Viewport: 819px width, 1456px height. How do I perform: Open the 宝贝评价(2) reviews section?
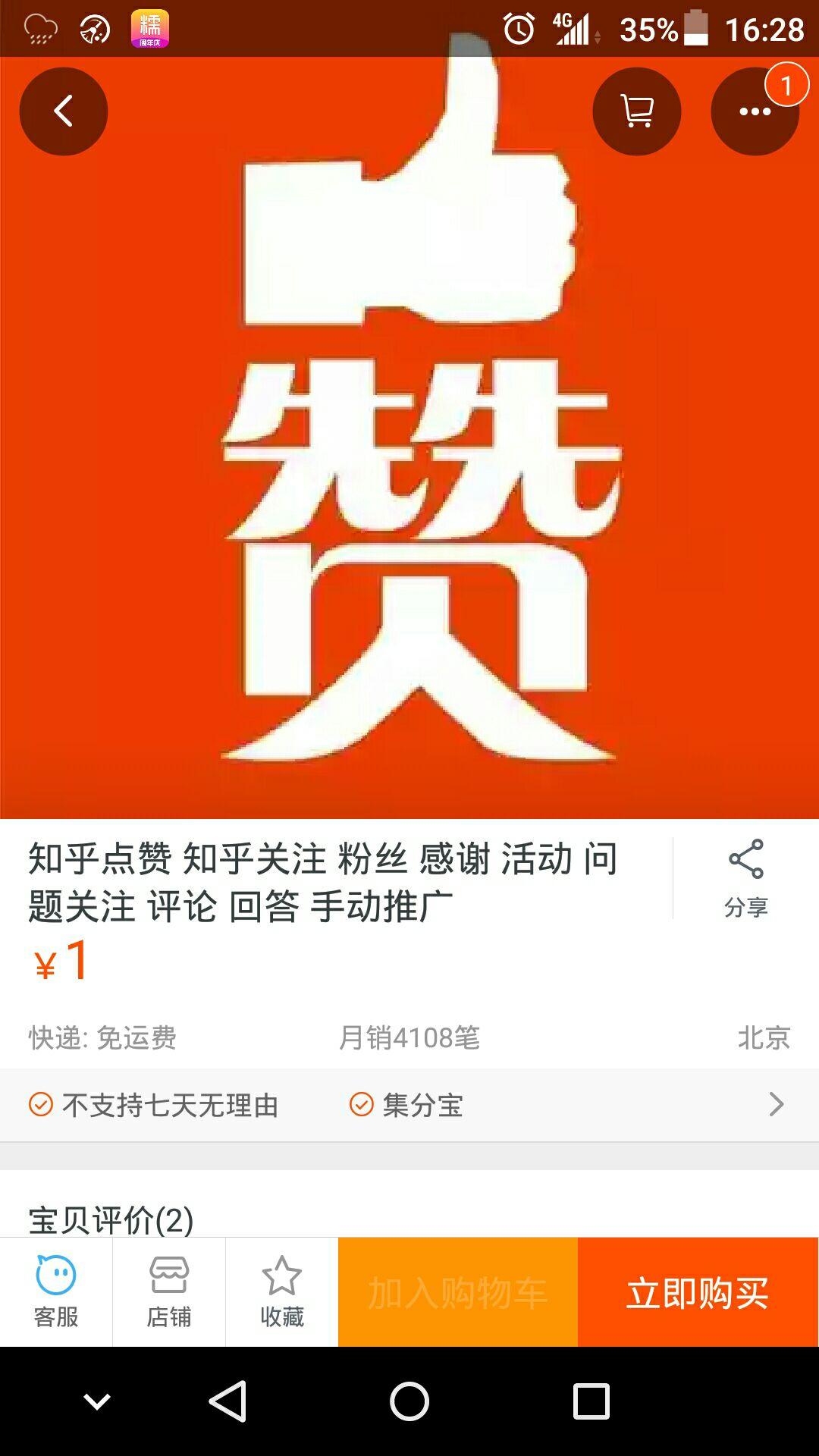coord(111,1219)
